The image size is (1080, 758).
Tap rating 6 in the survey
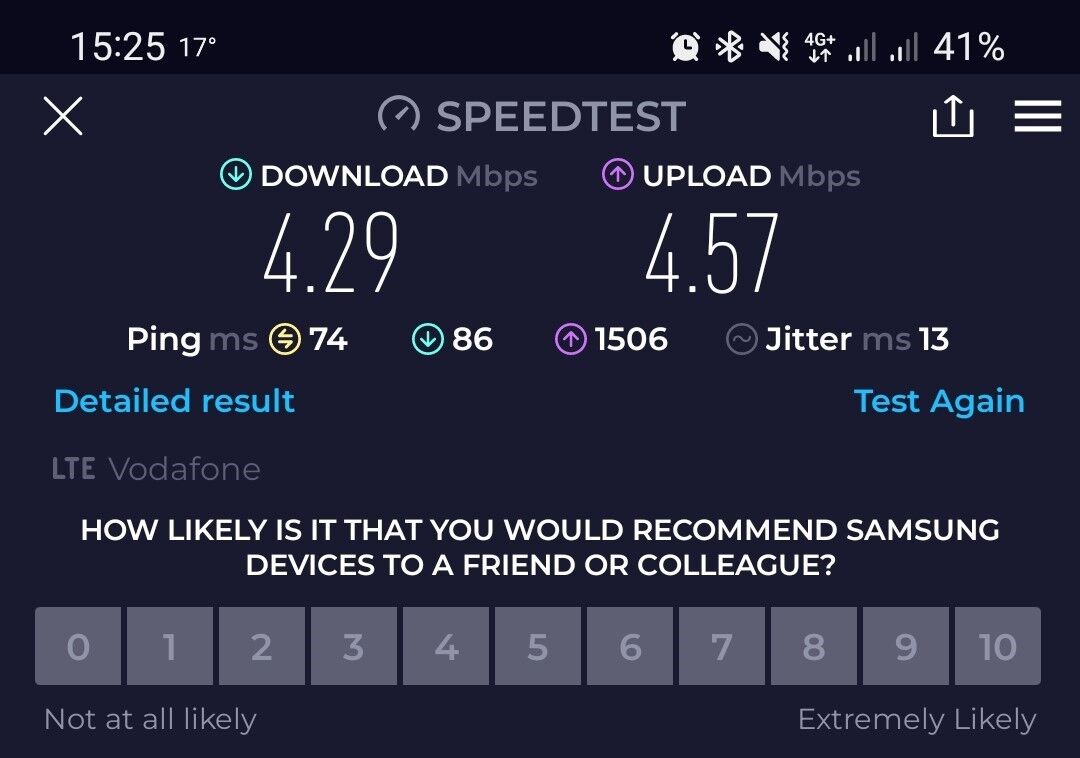click(x=630, y=647)
